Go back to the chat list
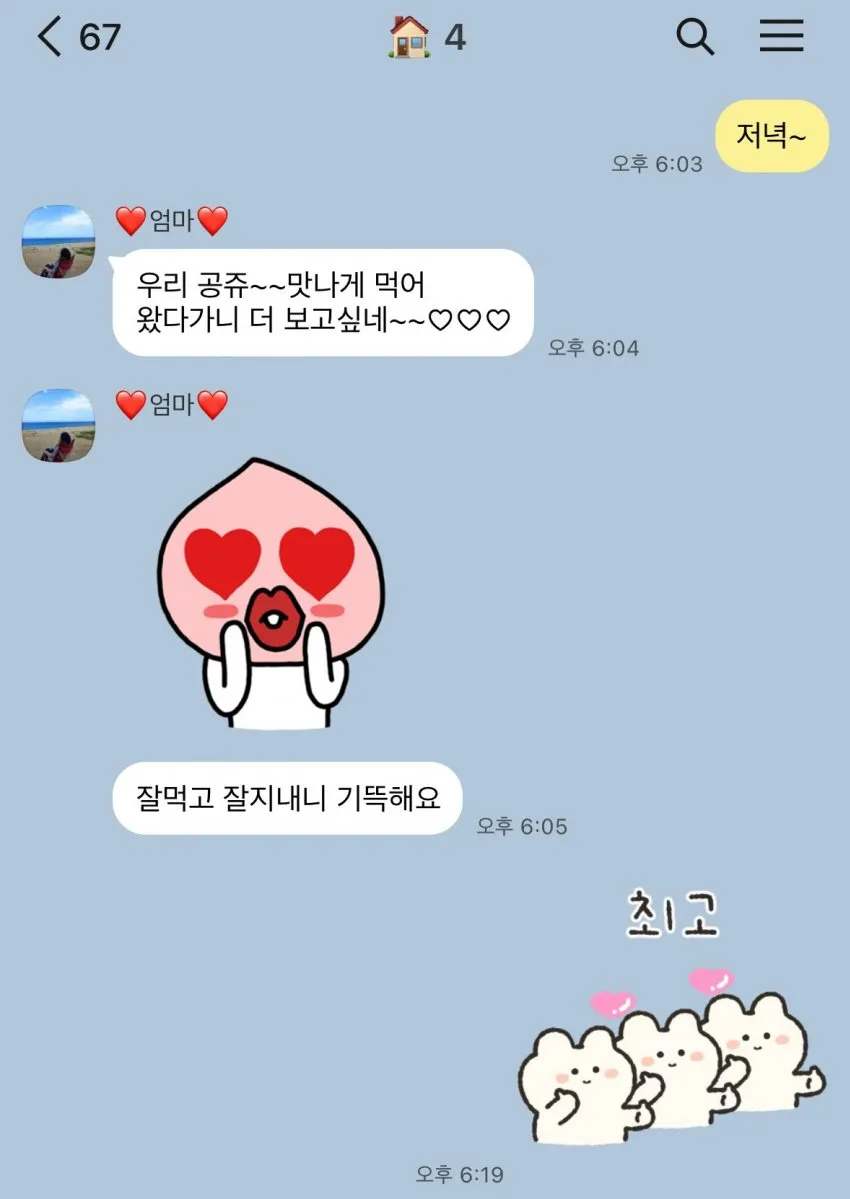 (48, 38)
